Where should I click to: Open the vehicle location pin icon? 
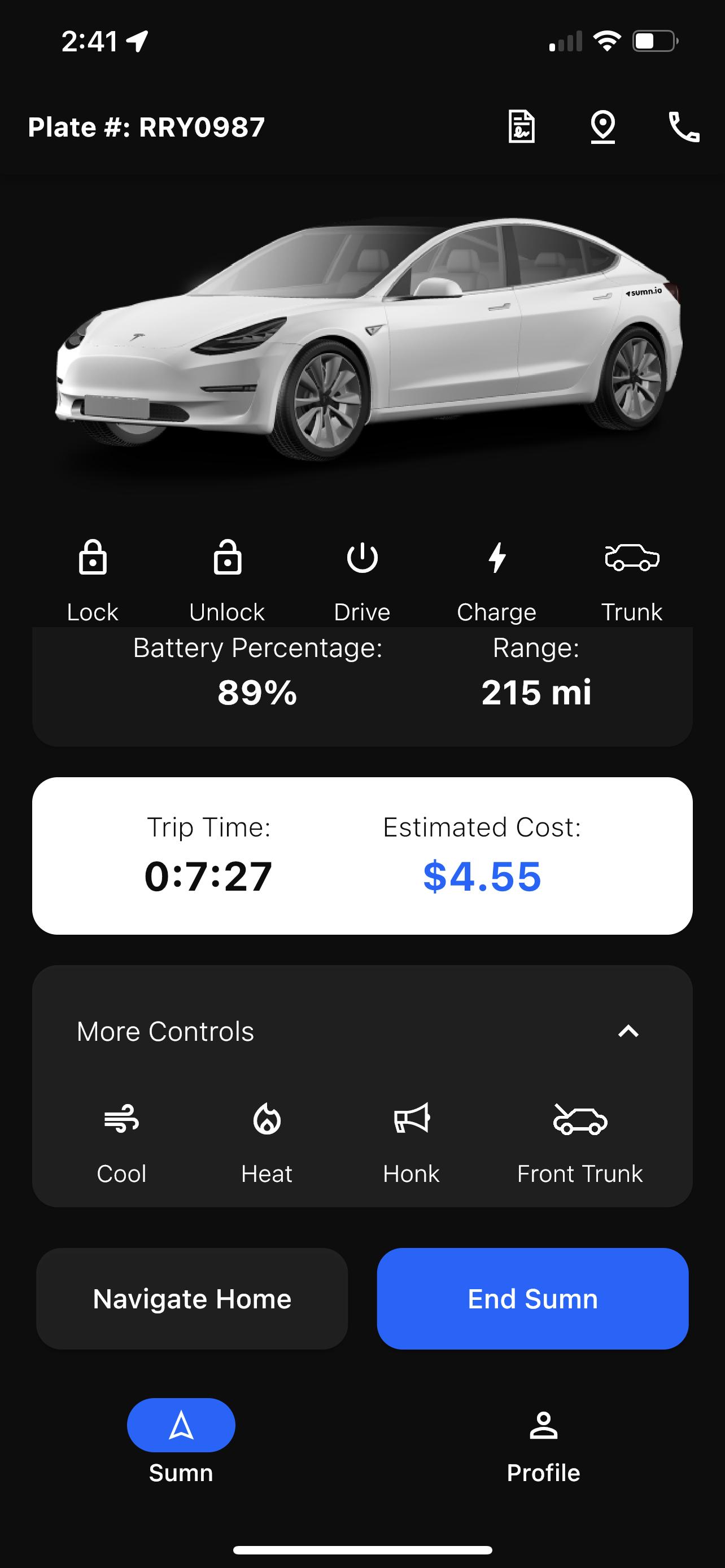602,126
